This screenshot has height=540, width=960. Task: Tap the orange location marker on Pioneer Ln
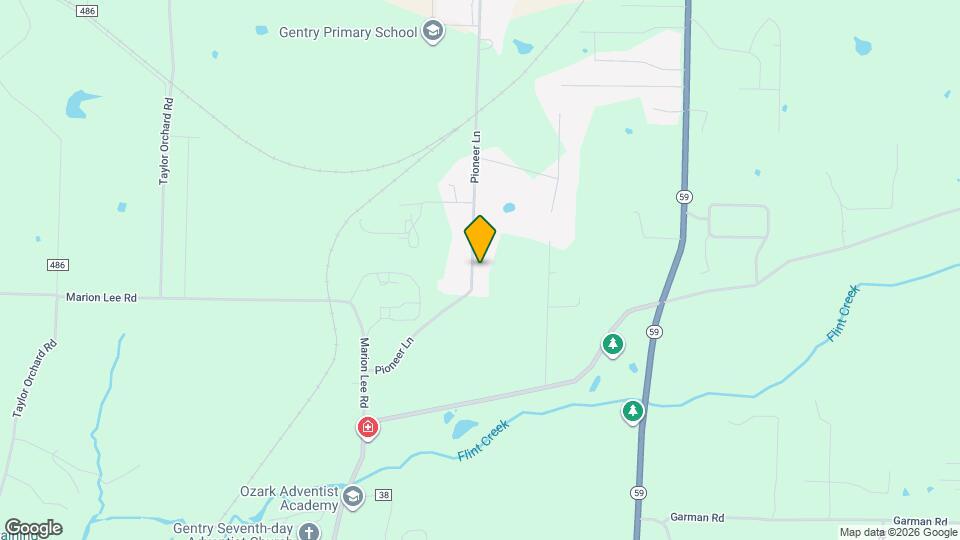tap(480, 239)
